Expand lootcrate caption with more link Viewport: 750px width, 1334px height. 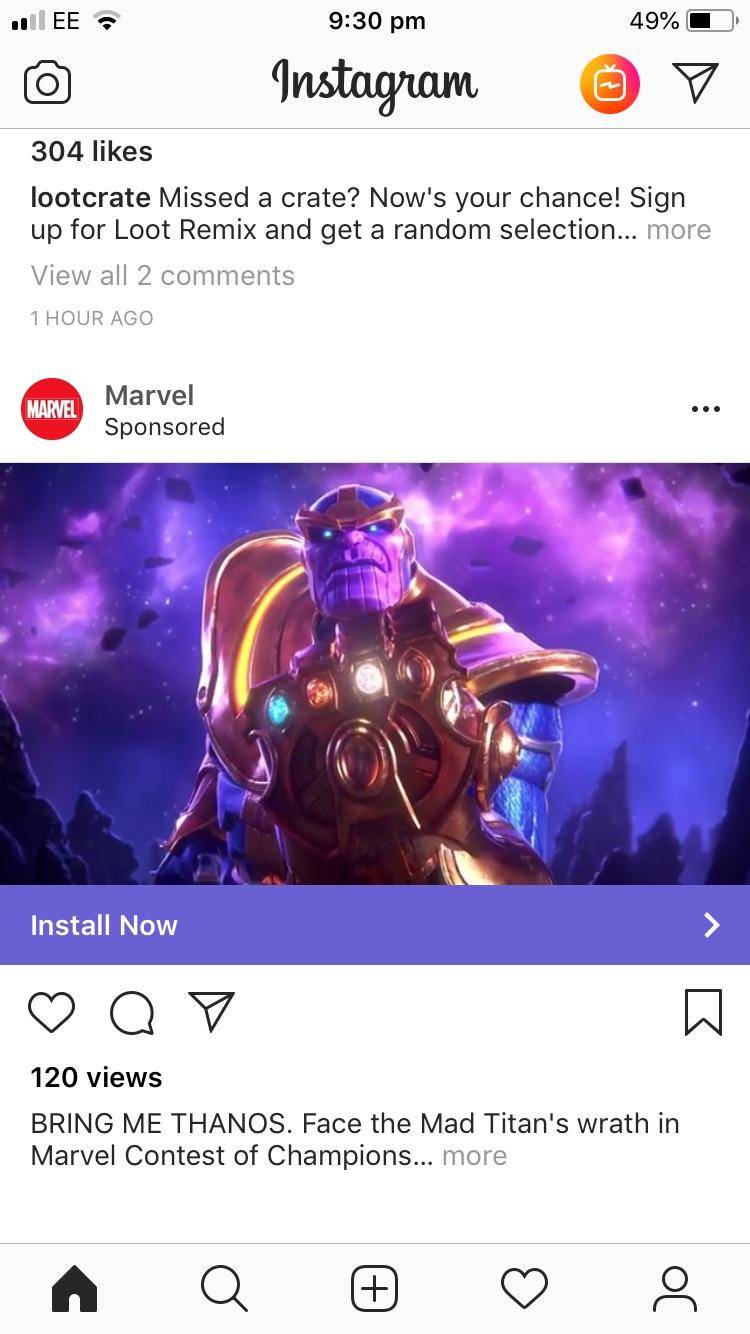[679, 230]
